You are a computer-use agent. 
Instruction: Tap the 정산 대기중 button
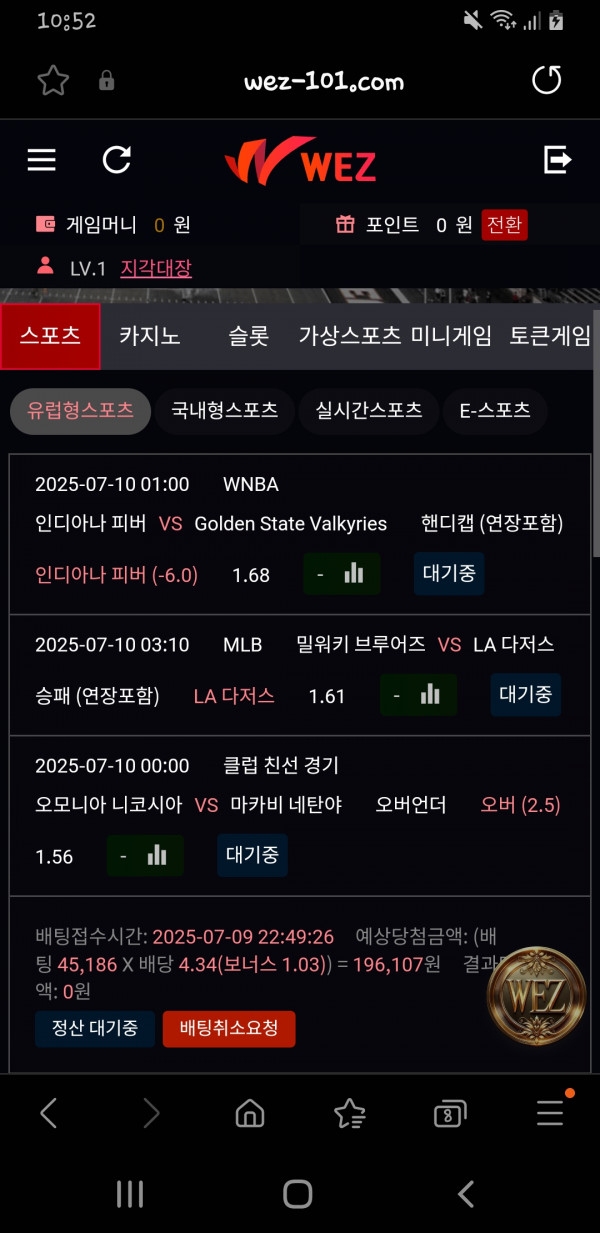[x=95, y=1028]
